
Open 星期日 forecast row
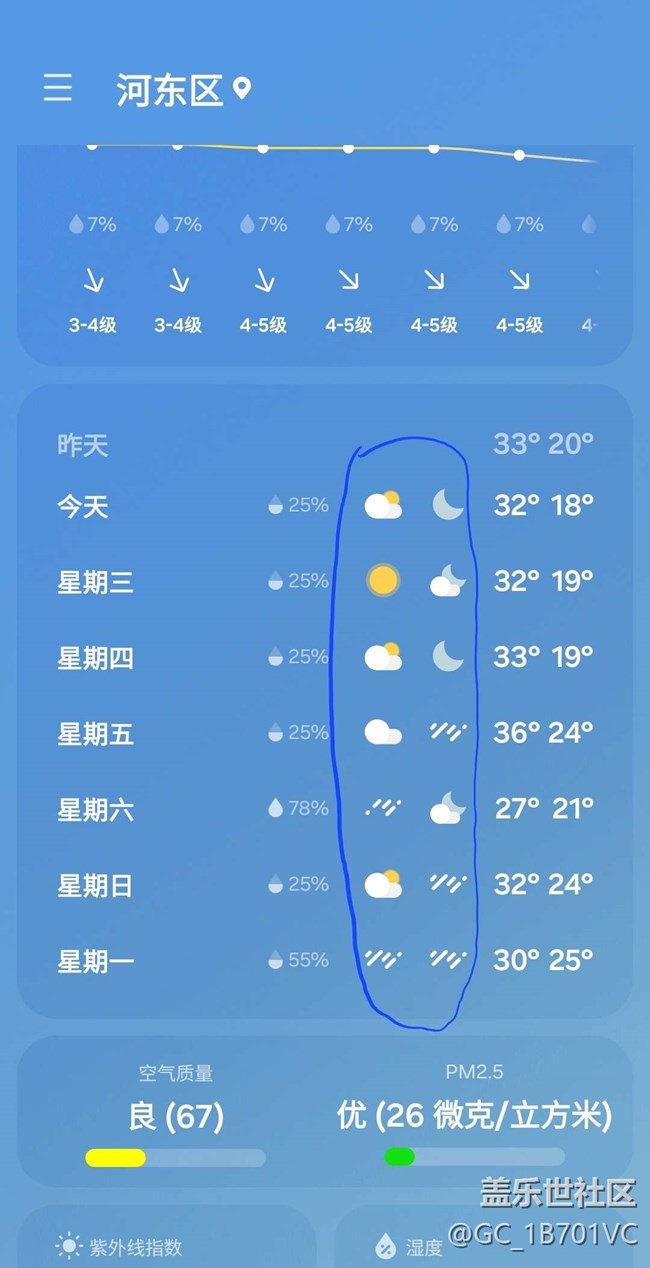tap(325, 885)
